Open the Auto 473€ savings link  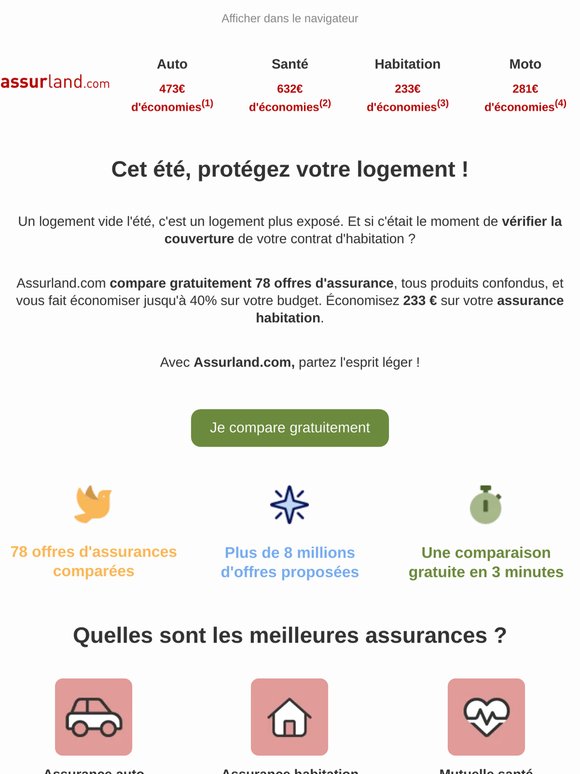coord(172,85)
